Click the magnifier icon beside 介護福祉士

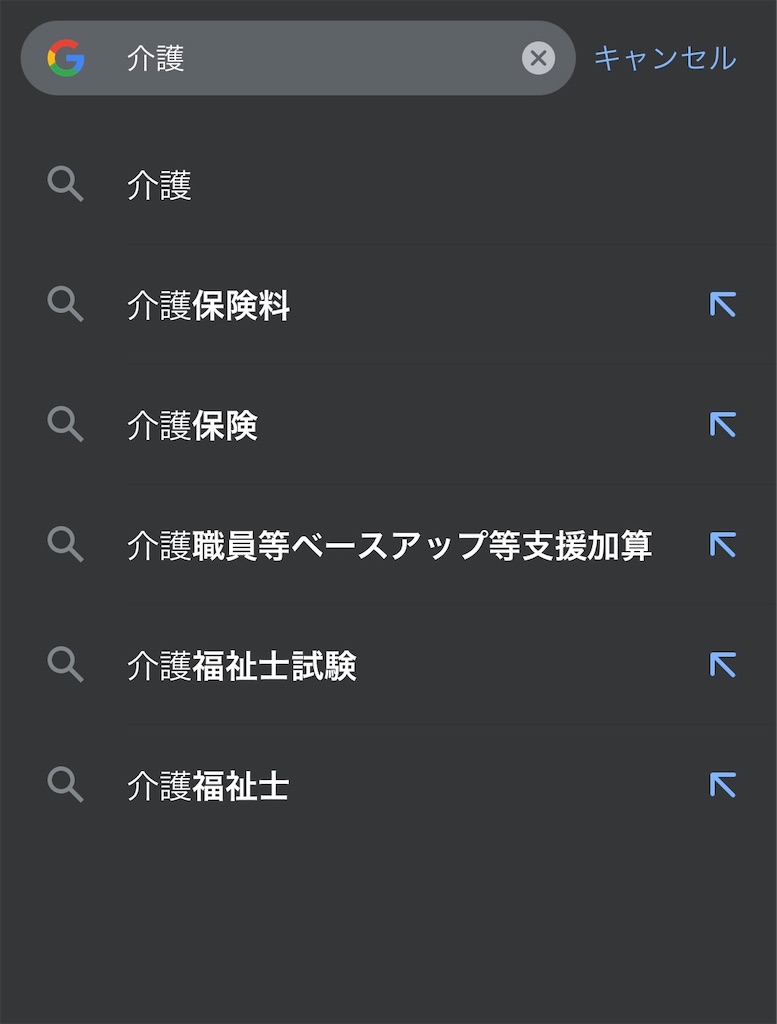click(x=65, y=785)
